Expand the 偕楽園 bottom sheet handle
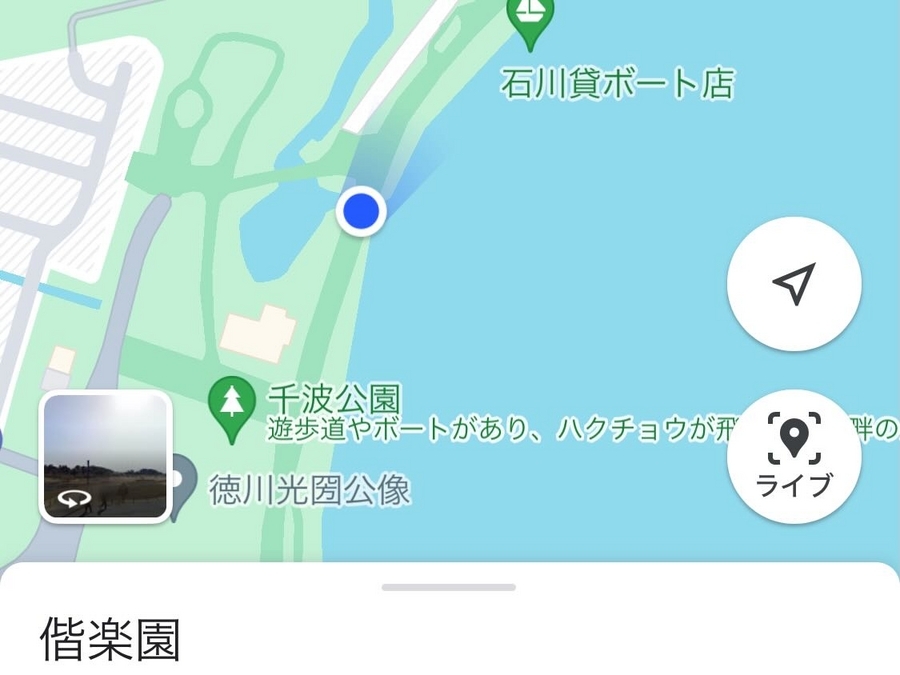The image size is (900, 675). coord(449,587)
